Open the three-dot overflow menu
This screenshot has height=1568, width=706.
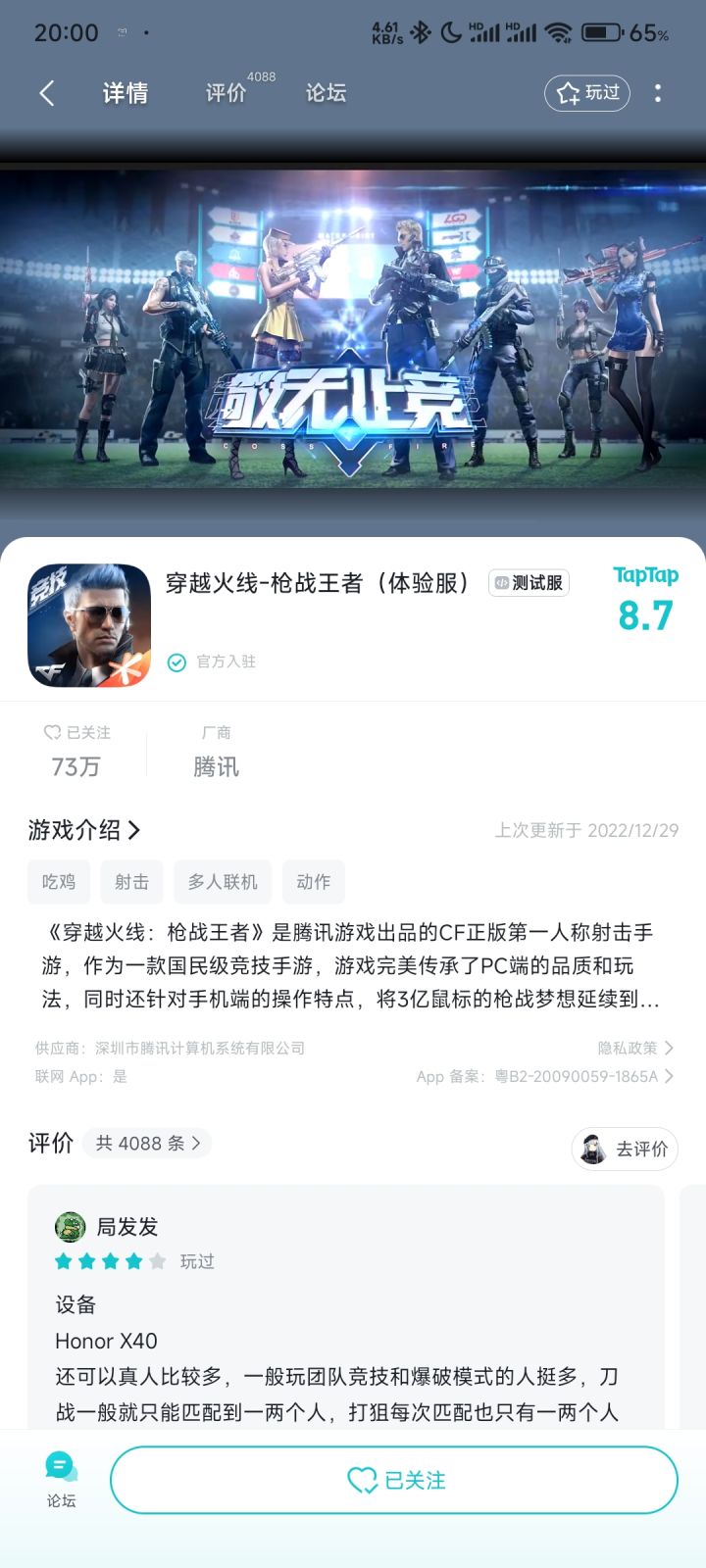658,92
